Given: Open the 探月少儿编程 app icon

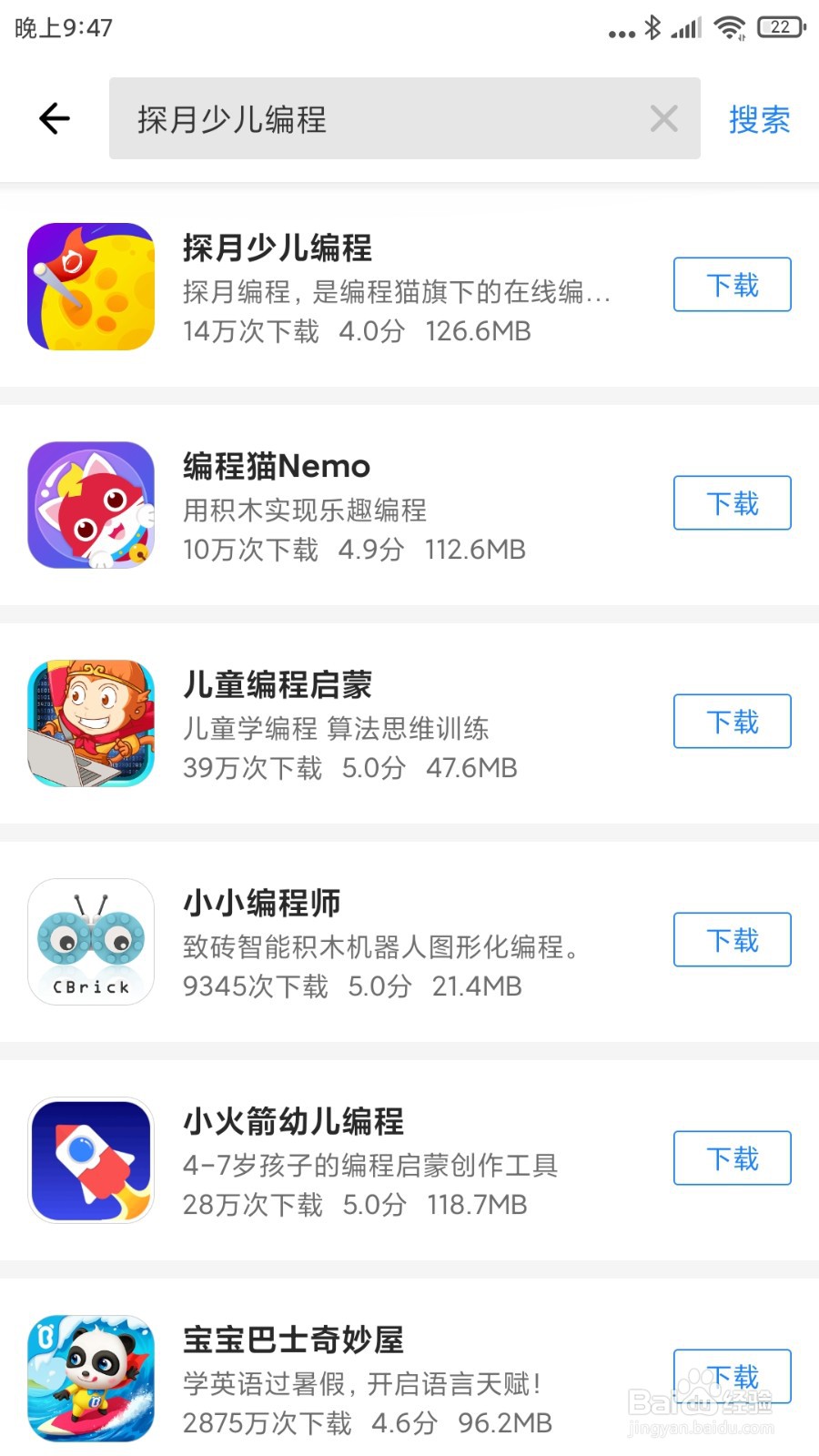Looking at the screenshot, I should (90, 286).
